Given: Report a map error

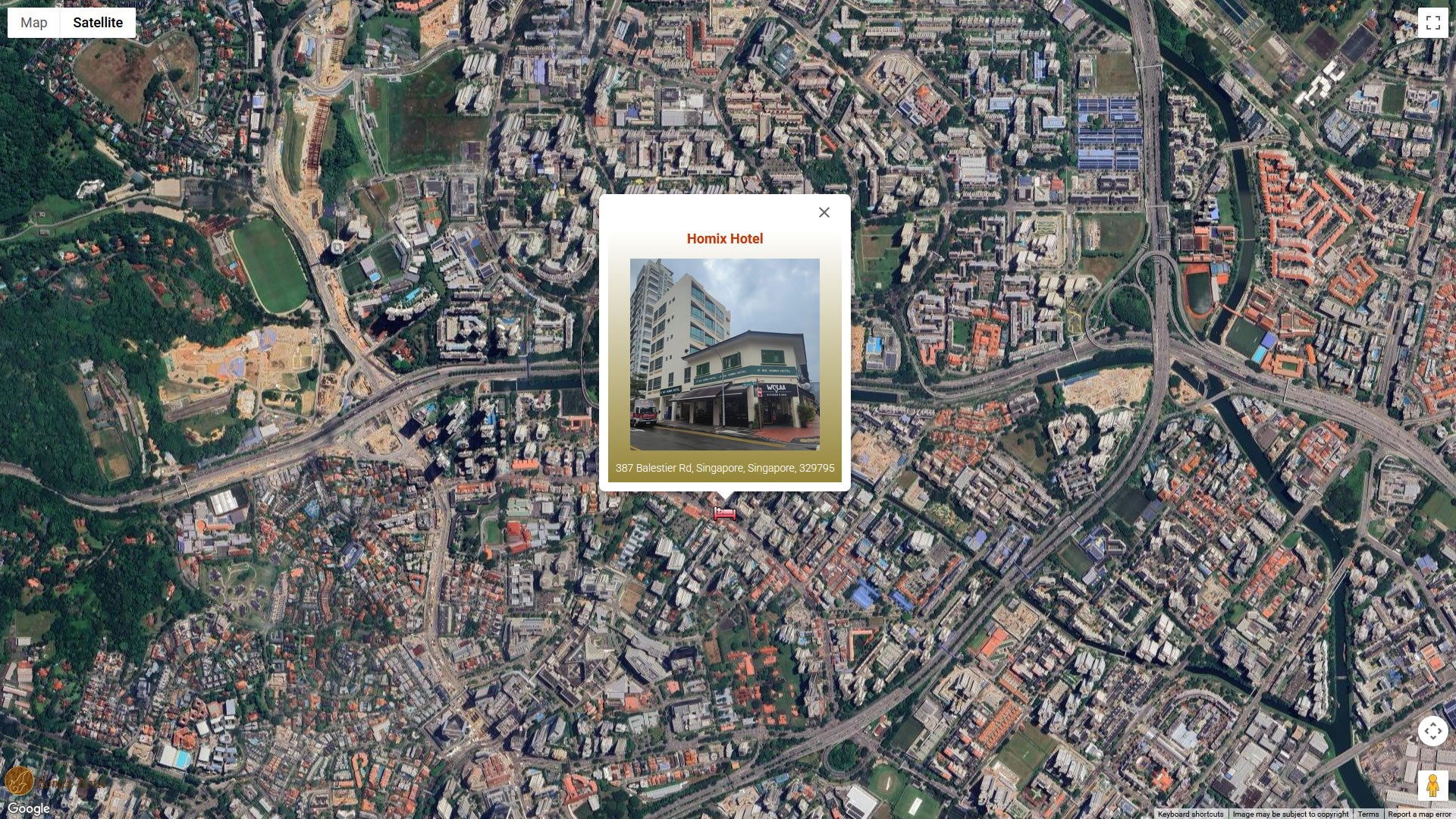Looking at the screenshot, I should [x=1419, y=814].
